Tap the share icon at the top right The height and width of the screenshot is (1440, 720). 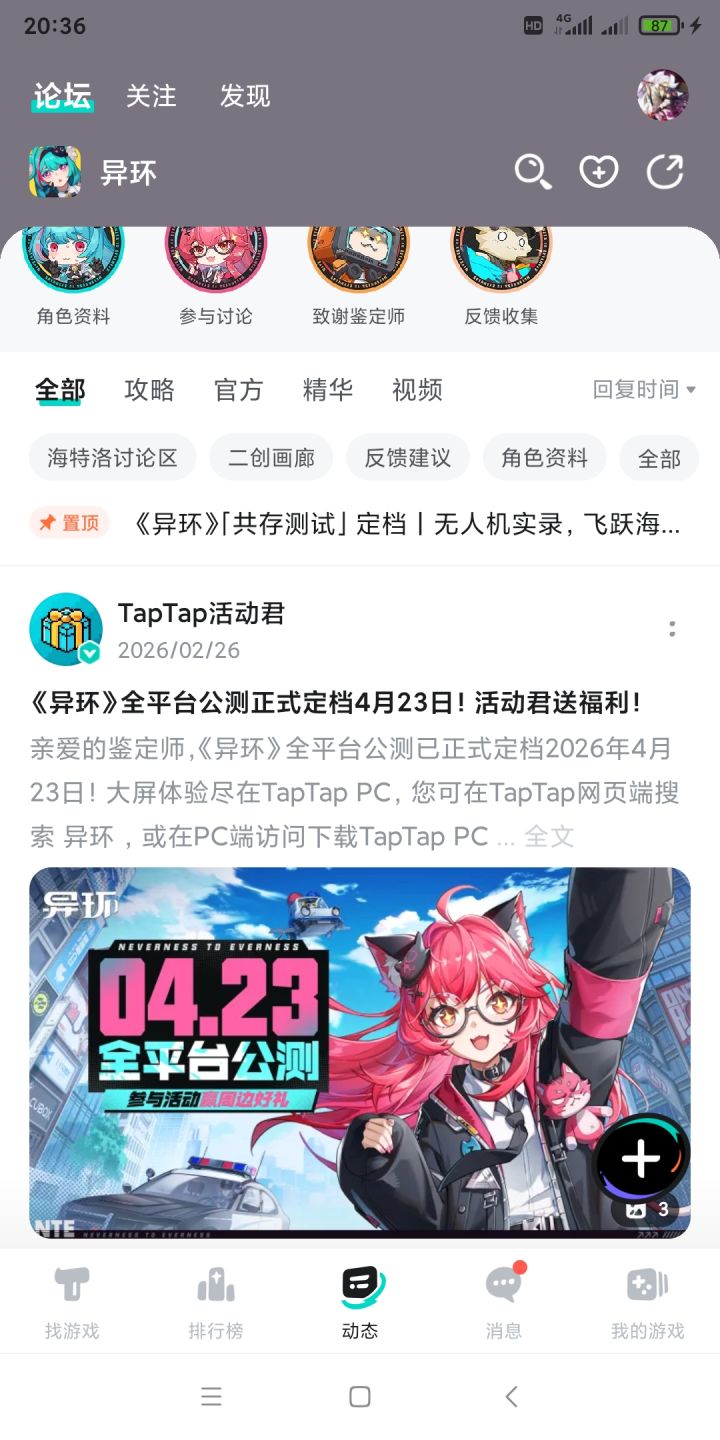point(664,172)
